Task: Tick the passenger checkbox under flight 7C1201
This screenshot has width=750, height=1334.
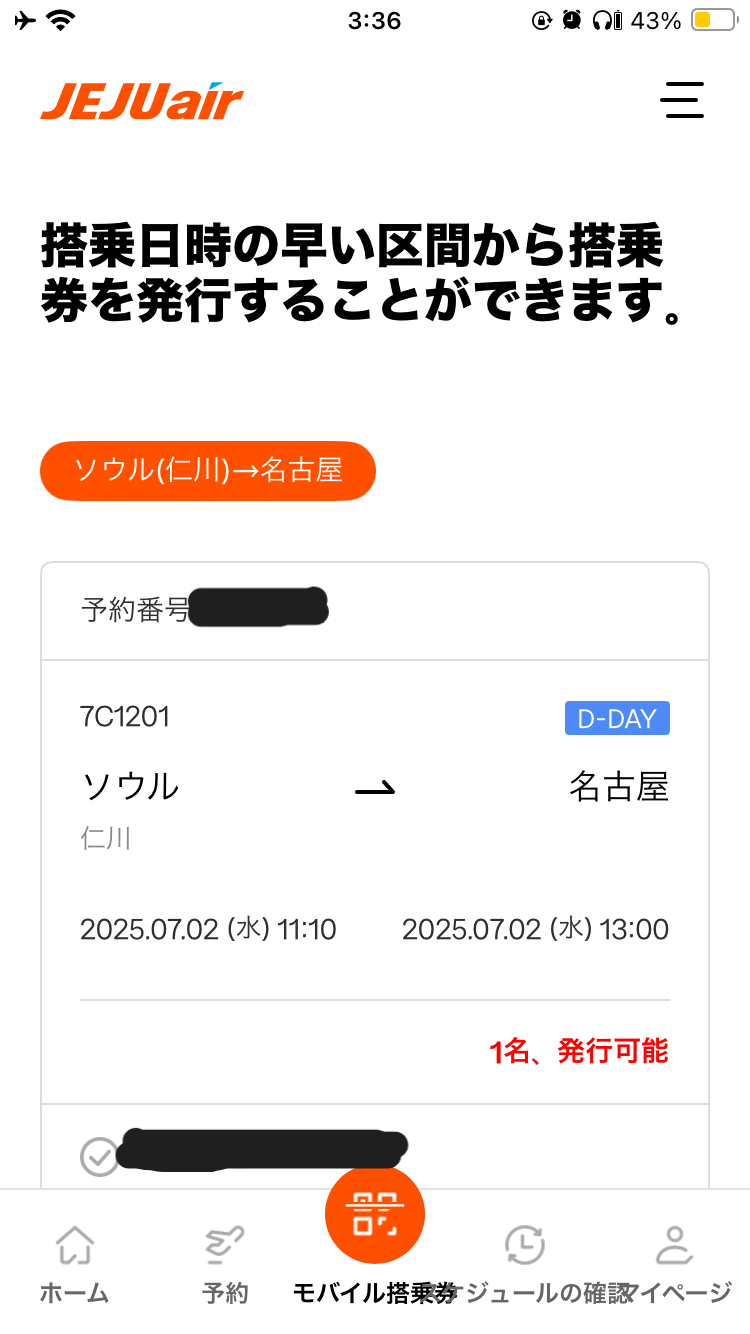Action: [99, 1157]
